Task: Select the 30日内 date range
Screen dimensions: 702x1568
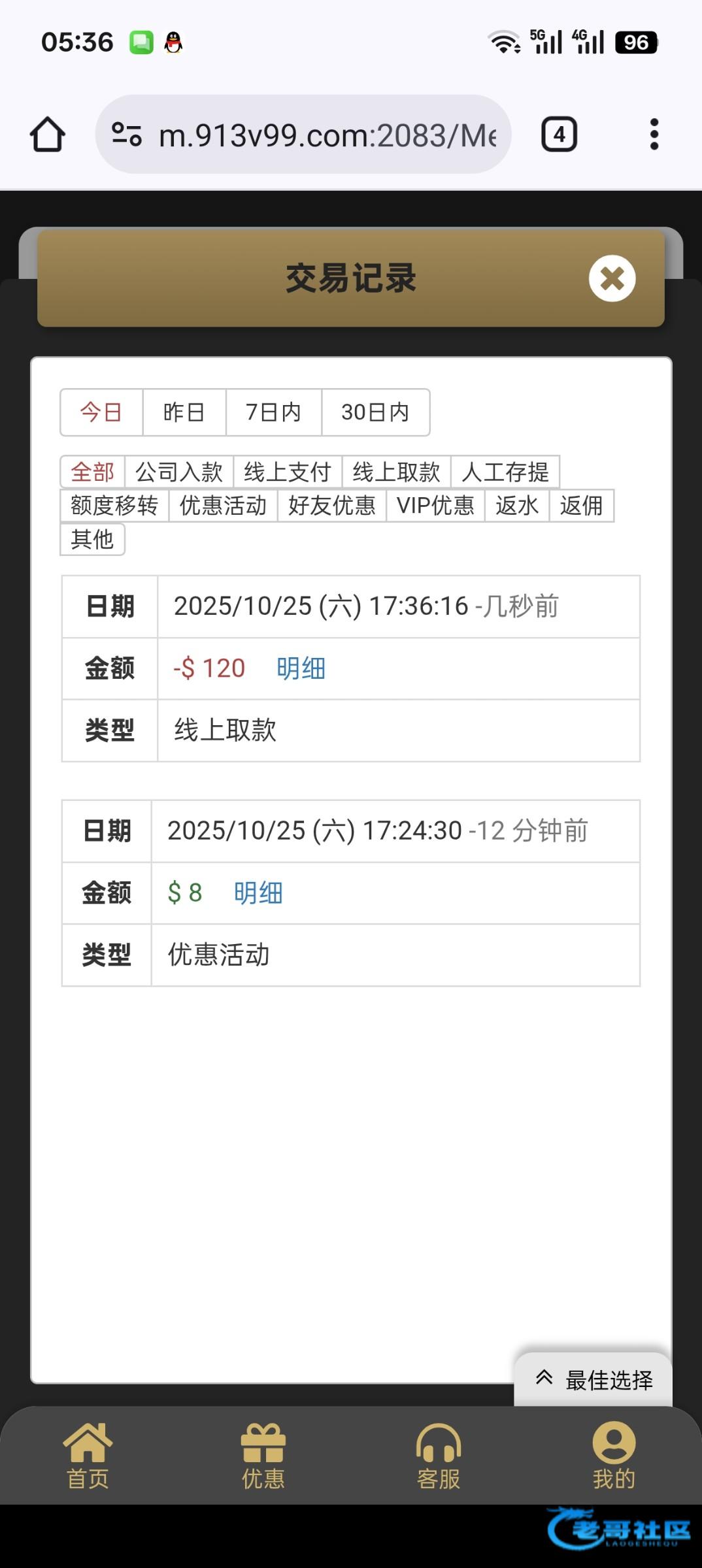Action: tap(375, 412)
